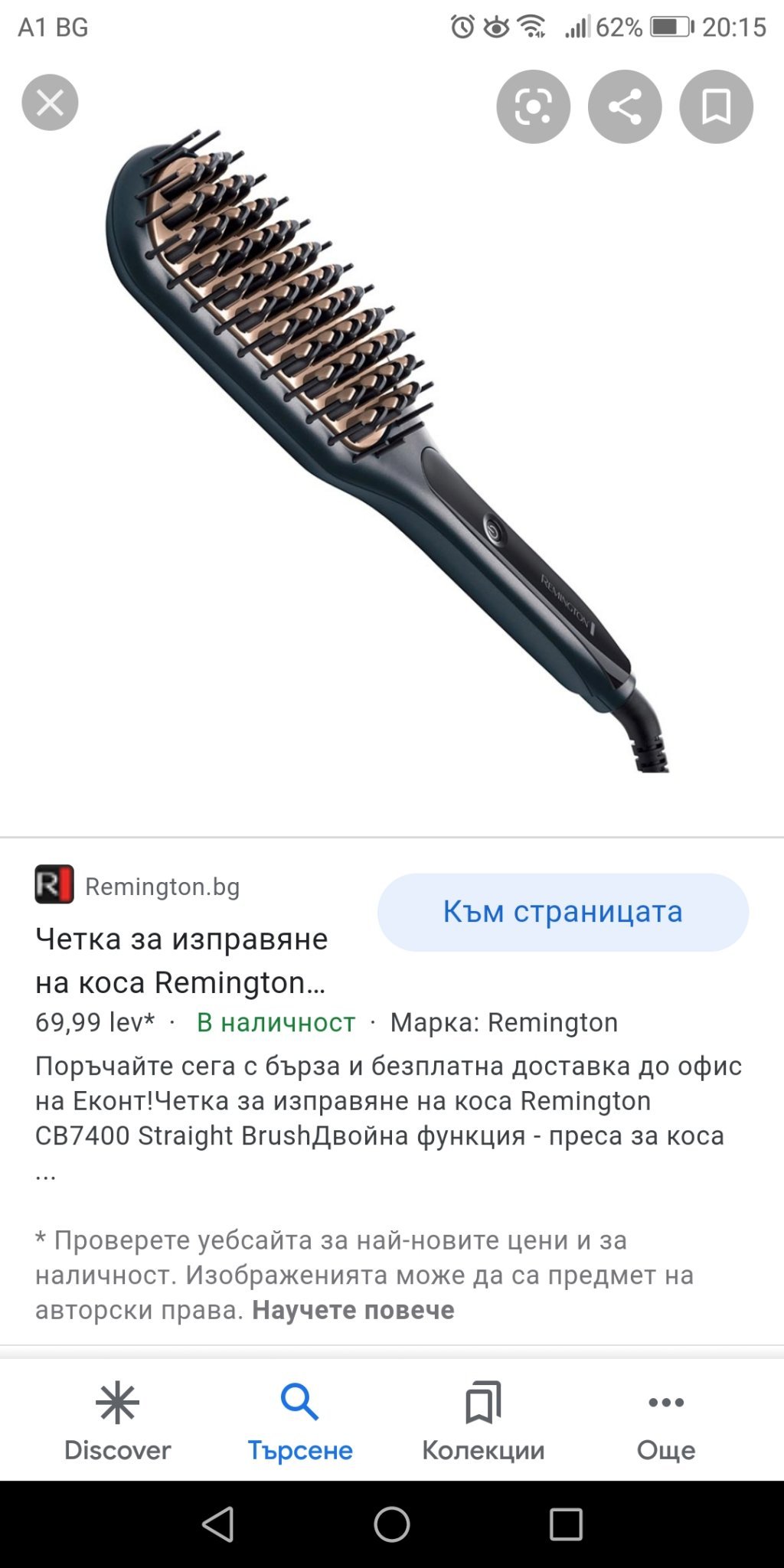Switch to the Discover tab
The width and height of the screenshot is (784, 1568).
[117, 1422]
